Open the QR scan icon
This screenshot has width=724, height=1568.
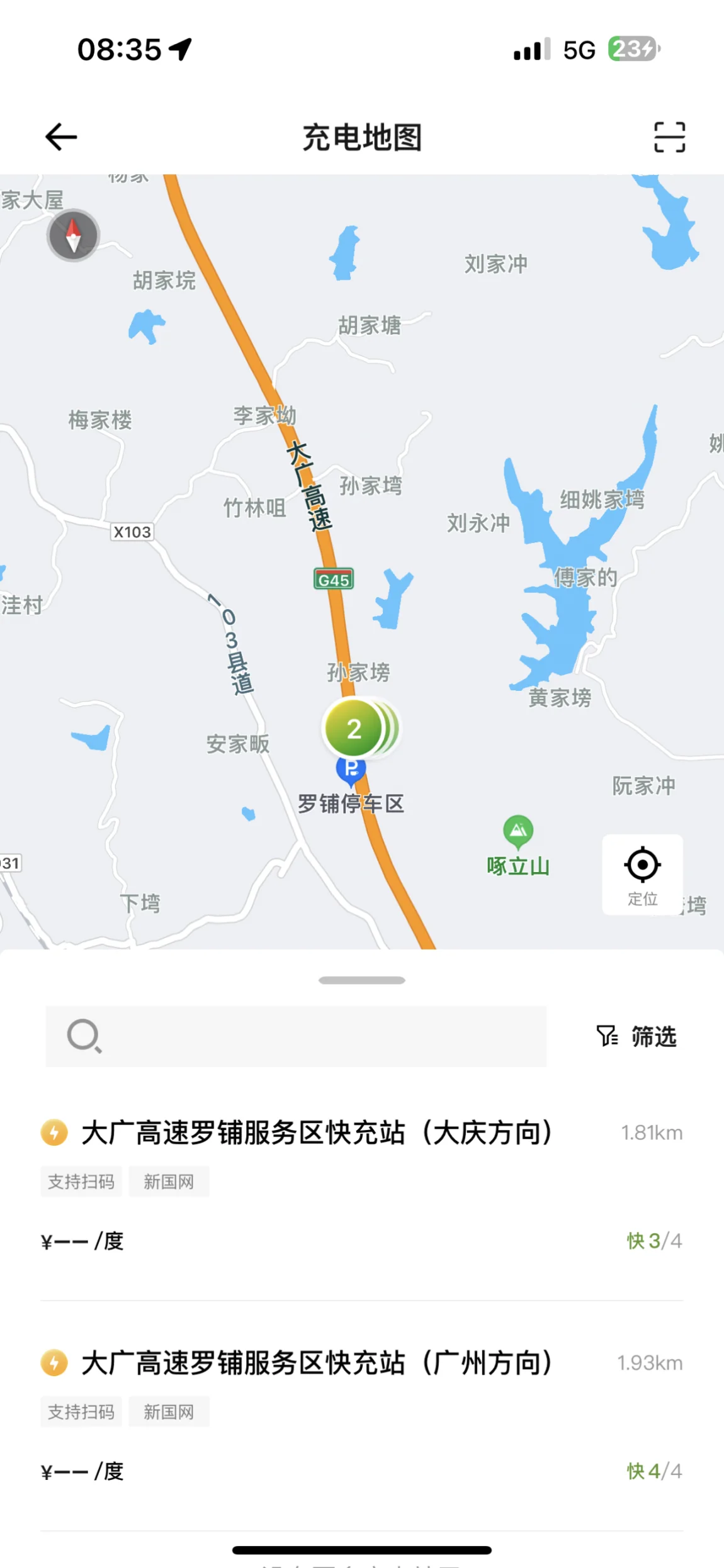pyautogui.click(x=669, y=137)
